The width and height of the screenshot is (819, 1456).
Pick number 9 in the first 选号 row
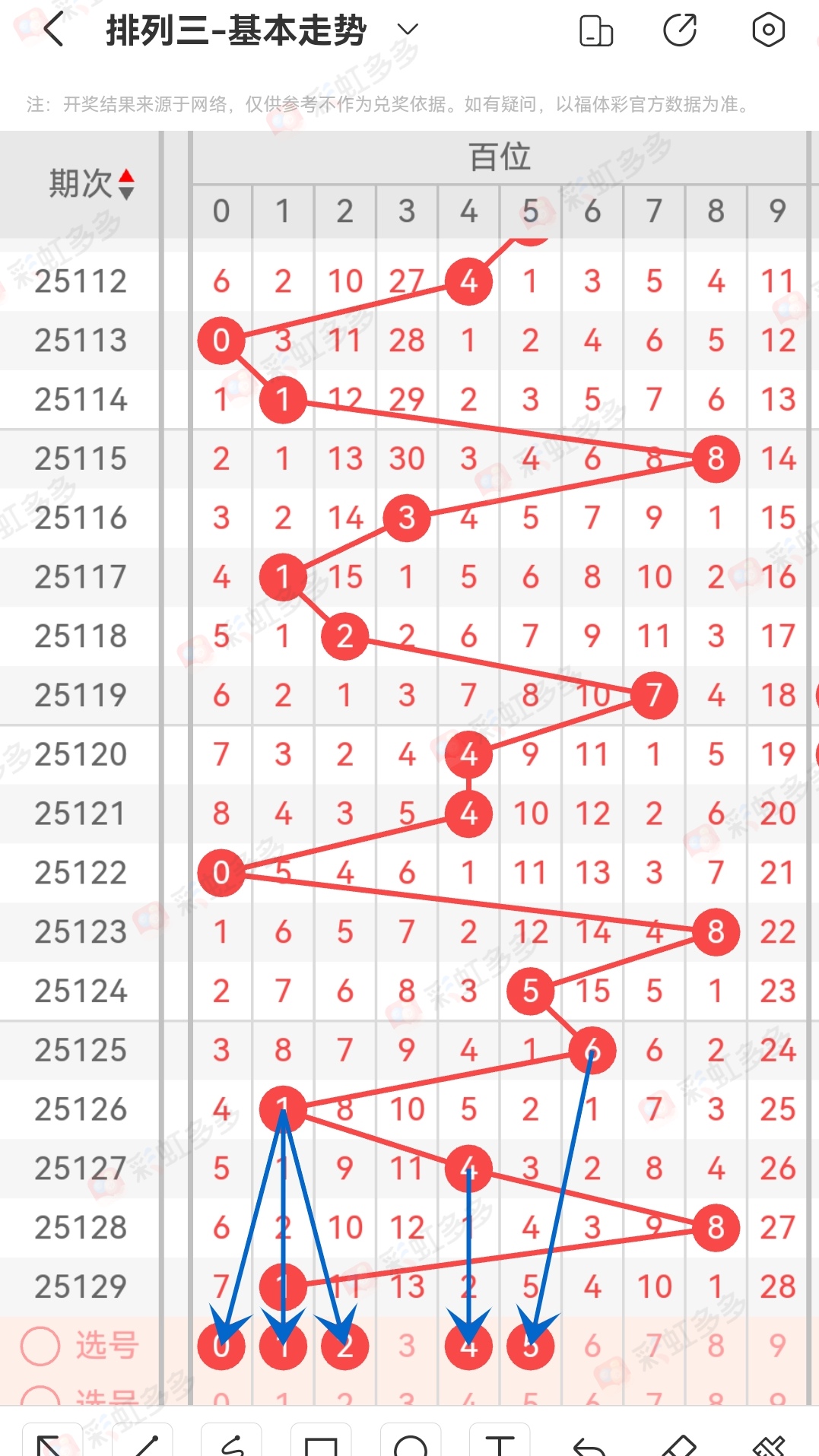pos(777,1346)
